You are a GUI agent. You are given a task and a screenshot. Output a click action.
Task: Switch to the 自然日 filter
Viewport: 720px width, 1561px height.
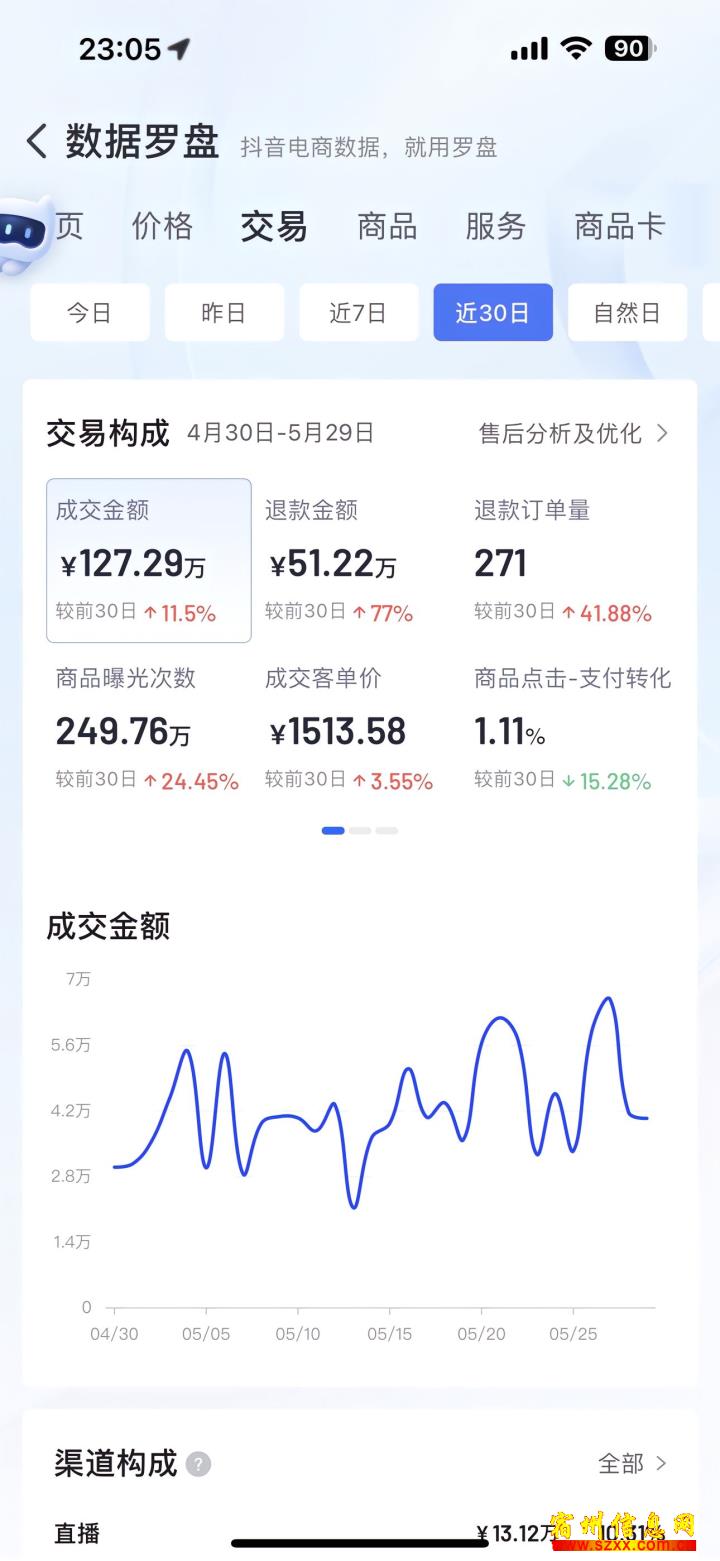[627, 313]
